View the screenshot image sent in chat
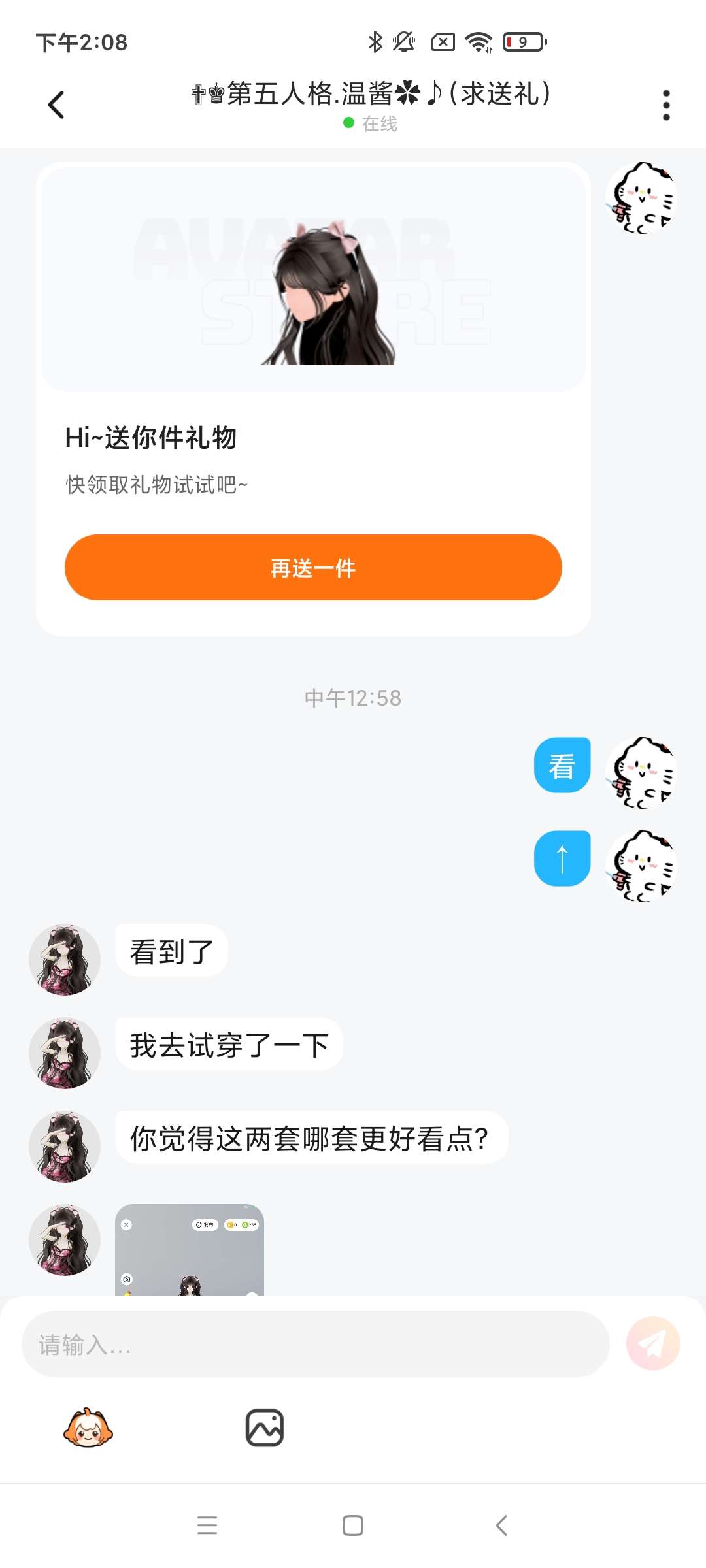This screenshot has height=1568, width=706. click(190, 1249)
